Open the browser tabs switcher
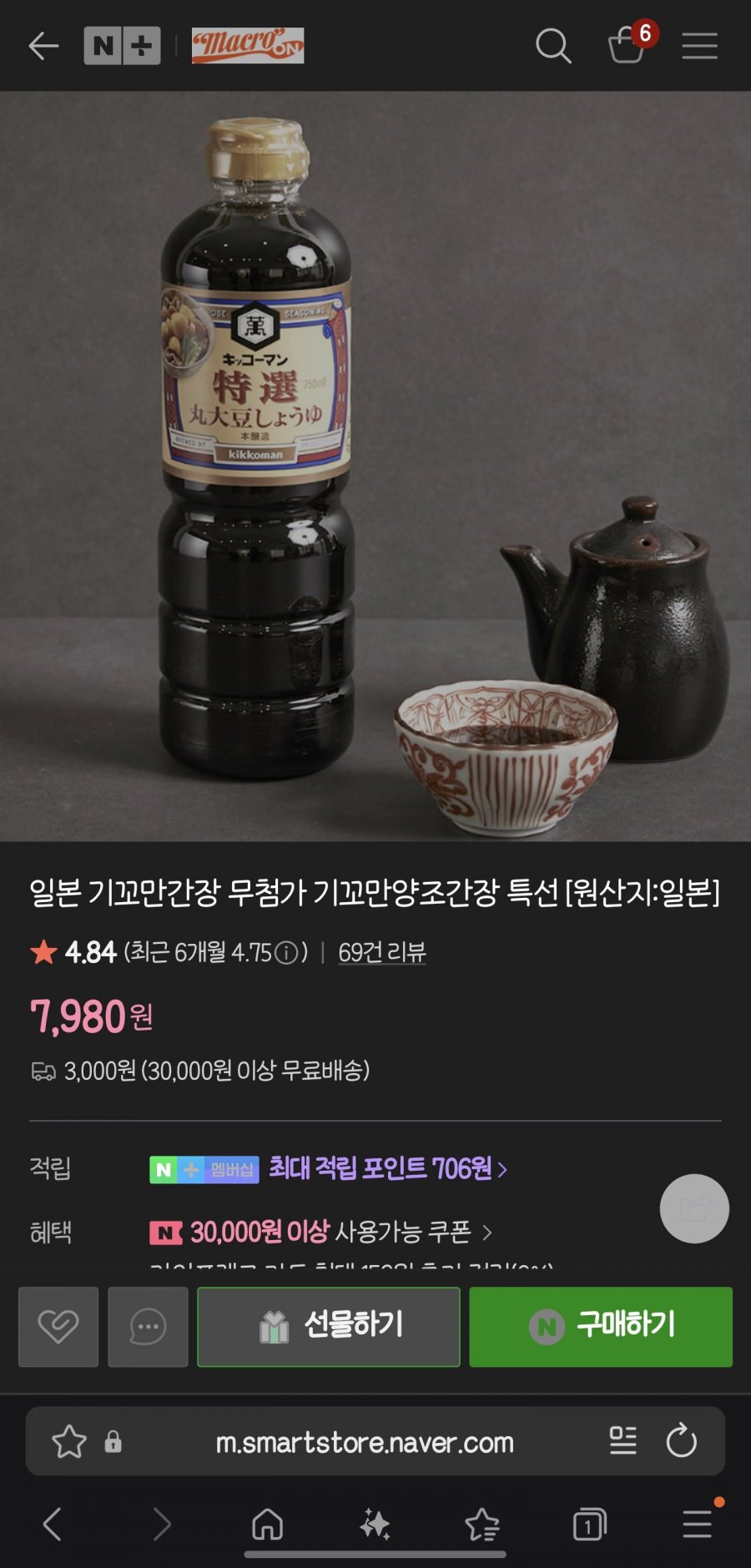Image resolution: width=751 pixels, height=1568 pixels. click(589, 1525)
